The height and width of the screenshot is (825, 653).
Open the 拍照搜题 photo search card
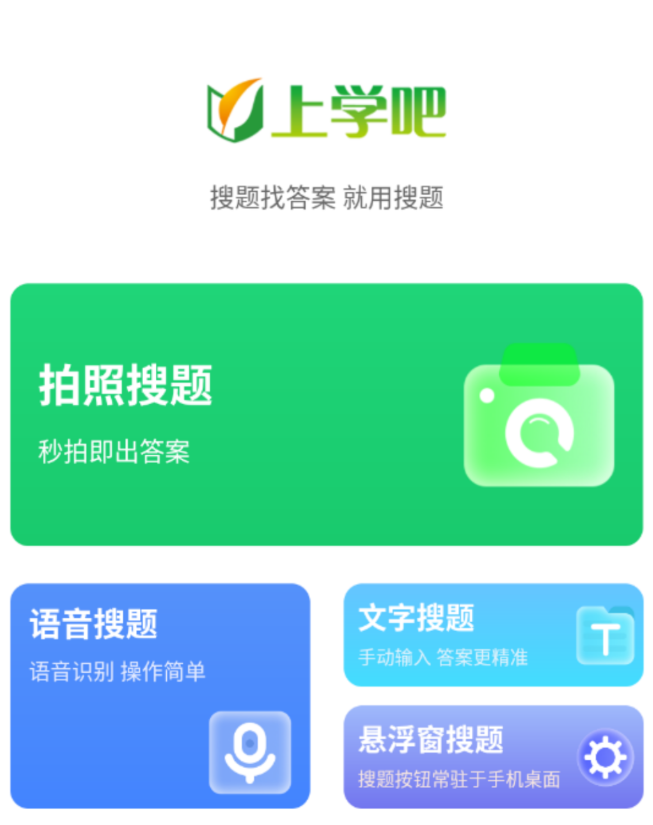pyautogui.click(x=326, y=414)
